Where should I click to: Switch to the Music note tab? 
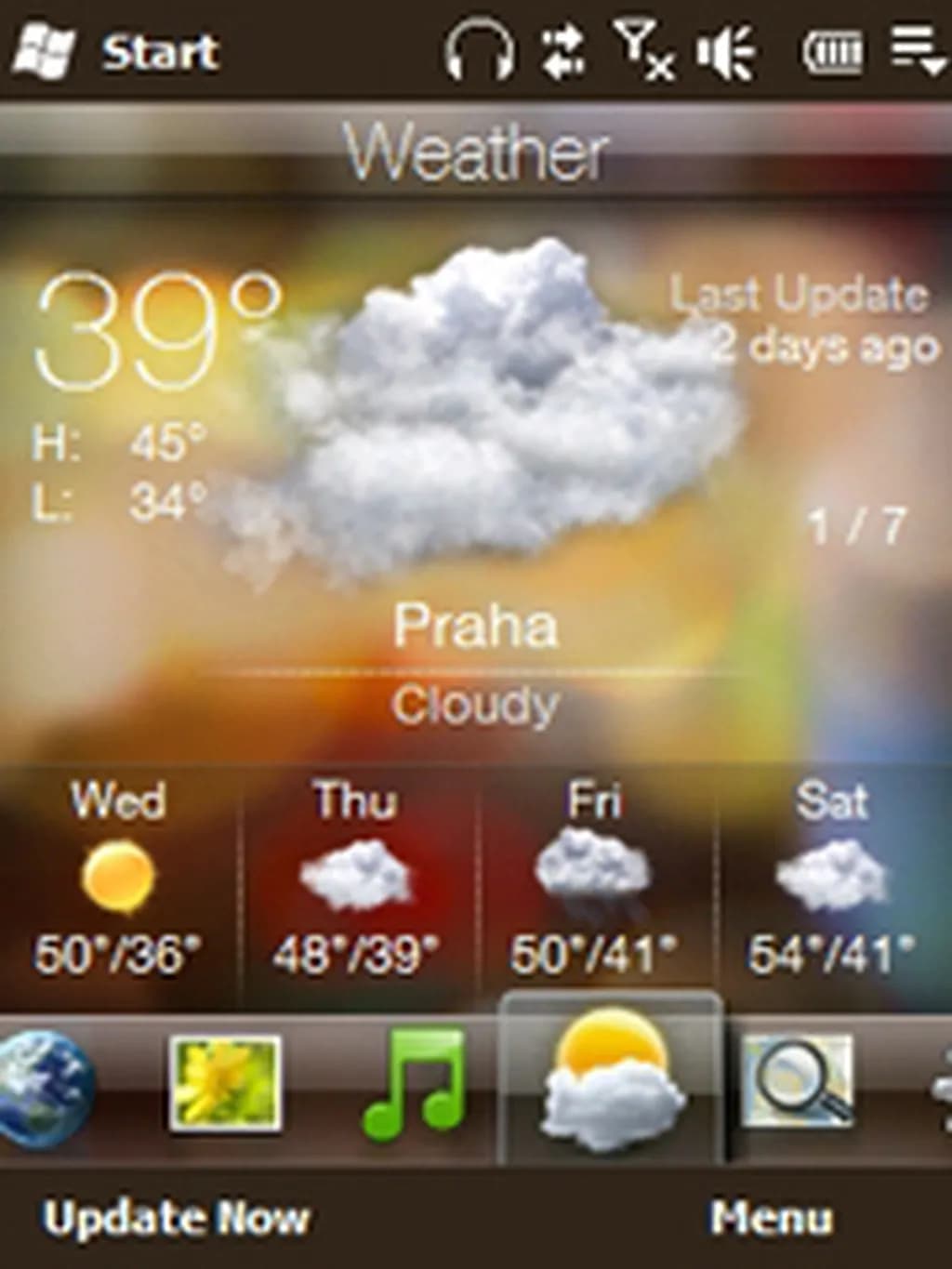tap(415, 1083)
